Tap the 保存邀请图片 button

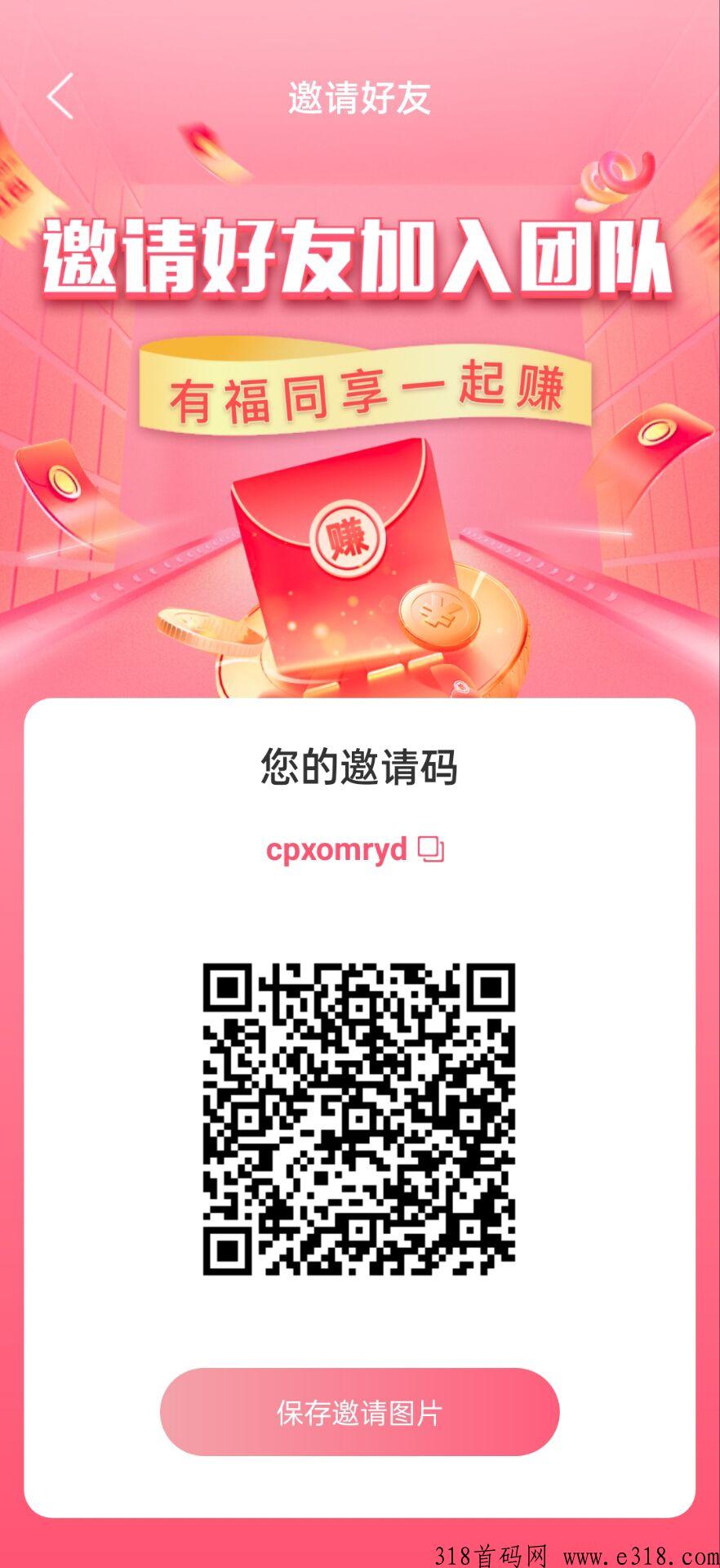[359, 1411]
